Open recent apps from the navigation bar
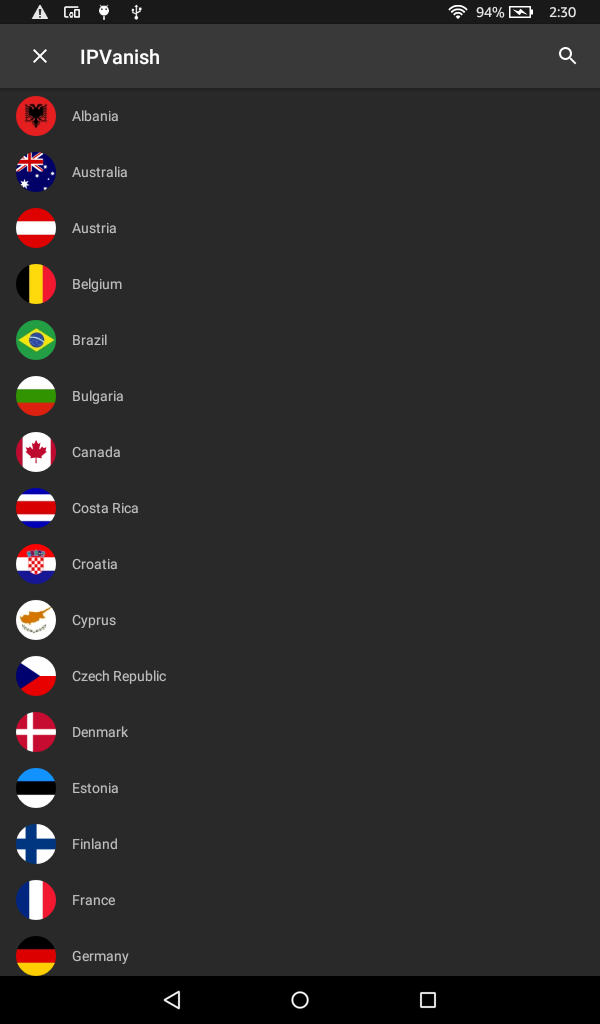The width and height of the screenshot is (600, 1024). click(428, 1000)
